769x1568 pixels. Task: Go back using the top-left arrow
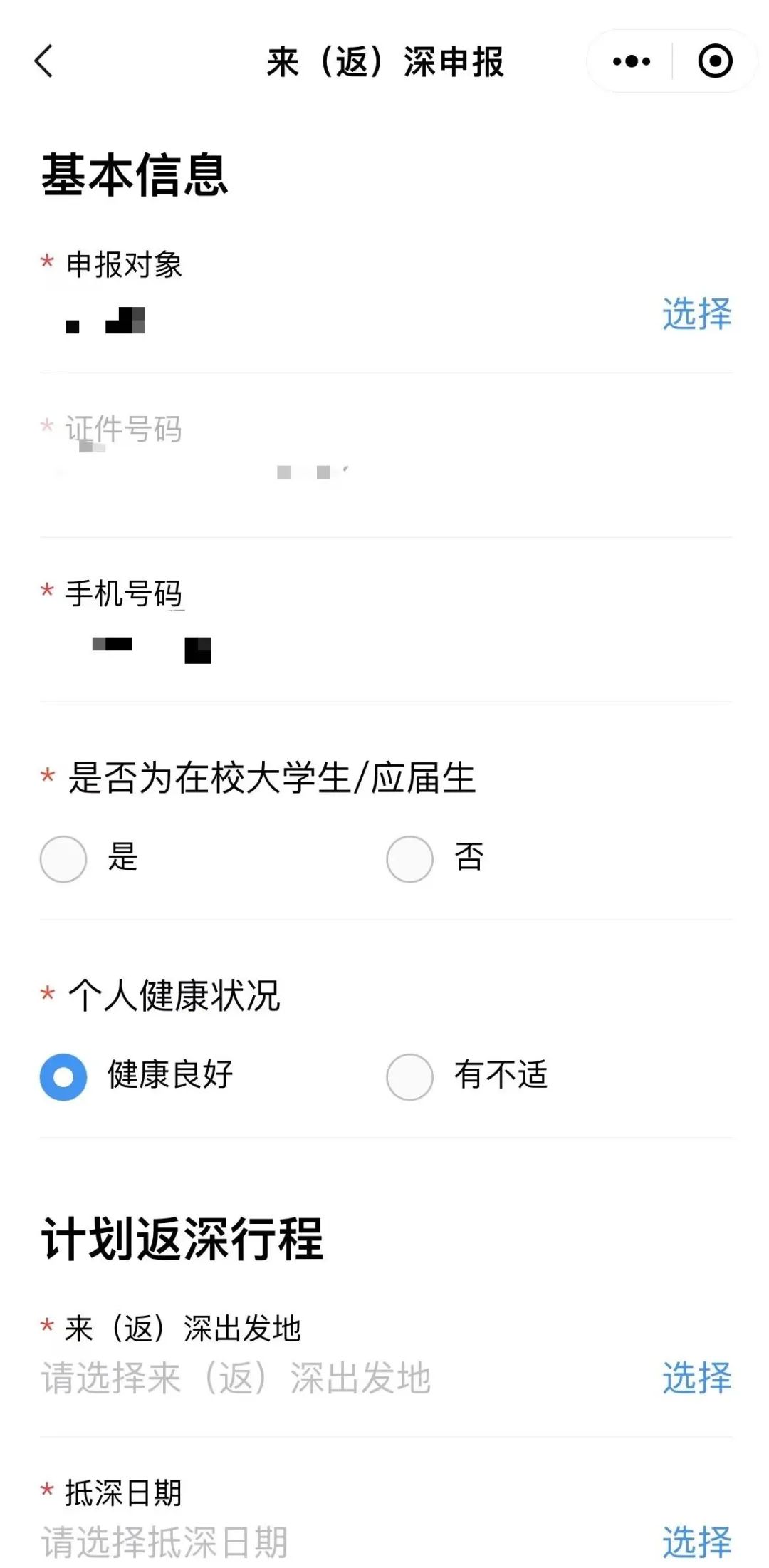point(44,61)
